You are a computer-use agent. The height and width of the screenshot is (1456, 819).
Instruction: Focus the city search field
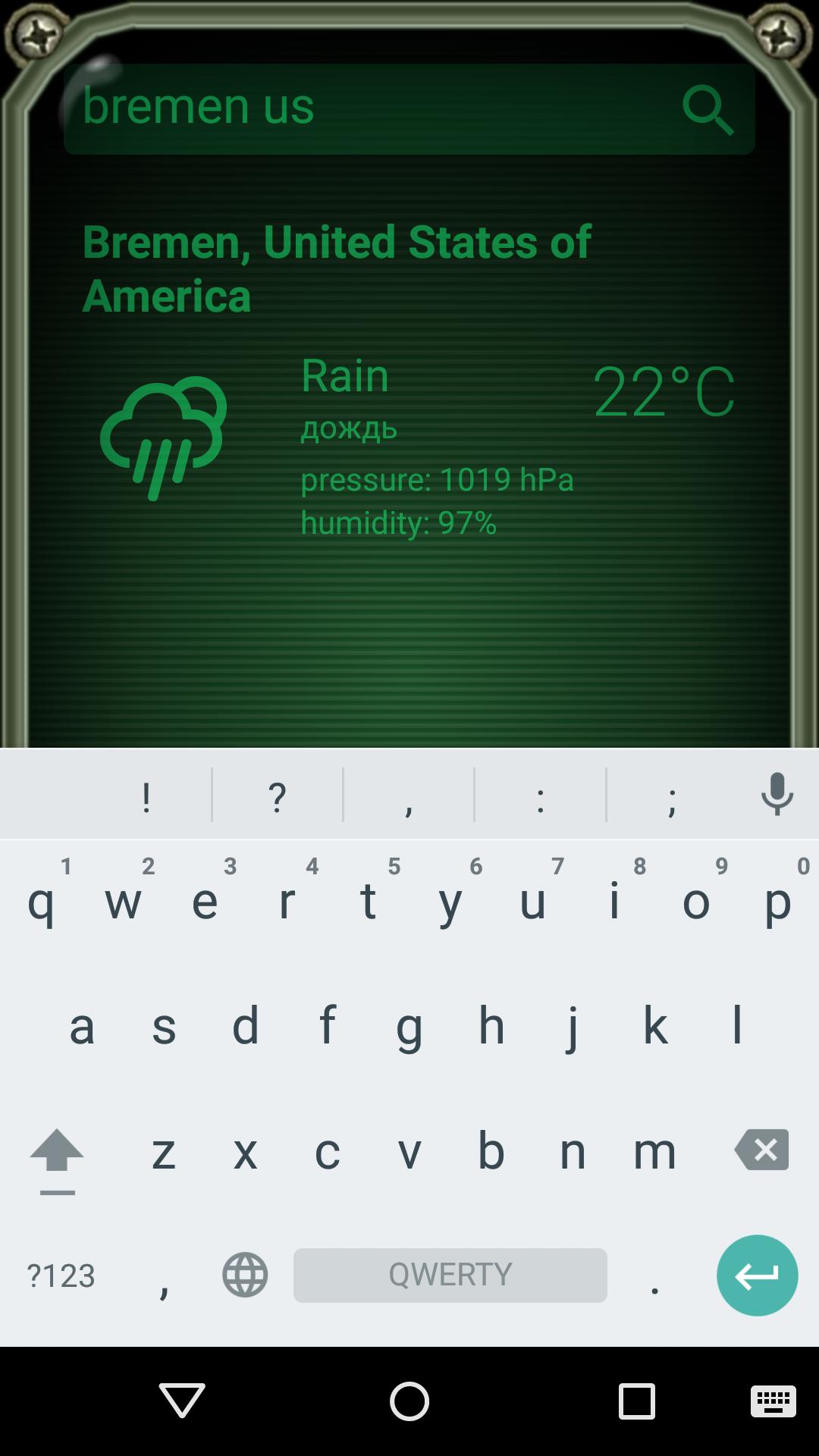coord(364,108)
